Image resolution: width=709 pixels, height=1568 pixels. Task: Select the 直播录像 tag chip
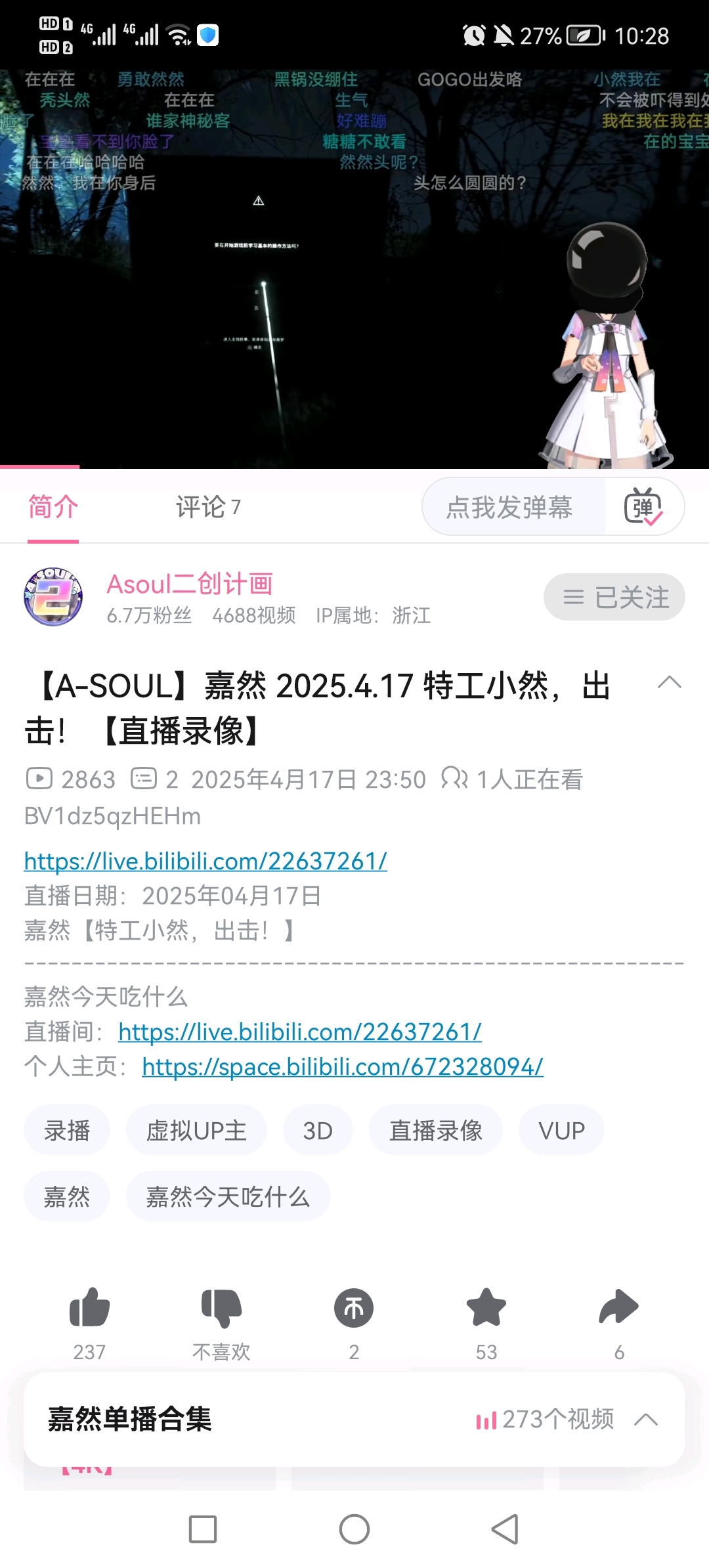click(x=436, y=1130)
